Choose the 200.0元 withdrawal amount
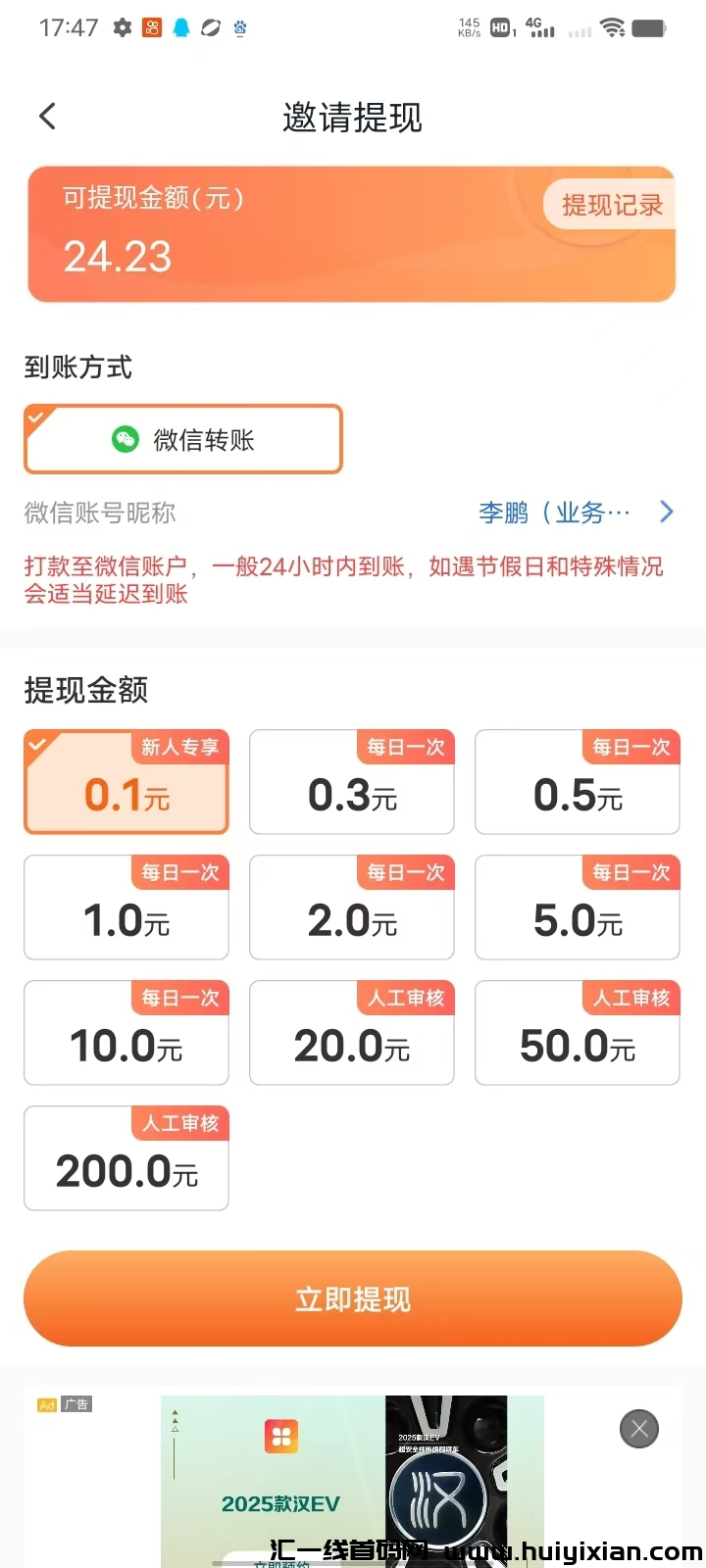 (126, 1158)
